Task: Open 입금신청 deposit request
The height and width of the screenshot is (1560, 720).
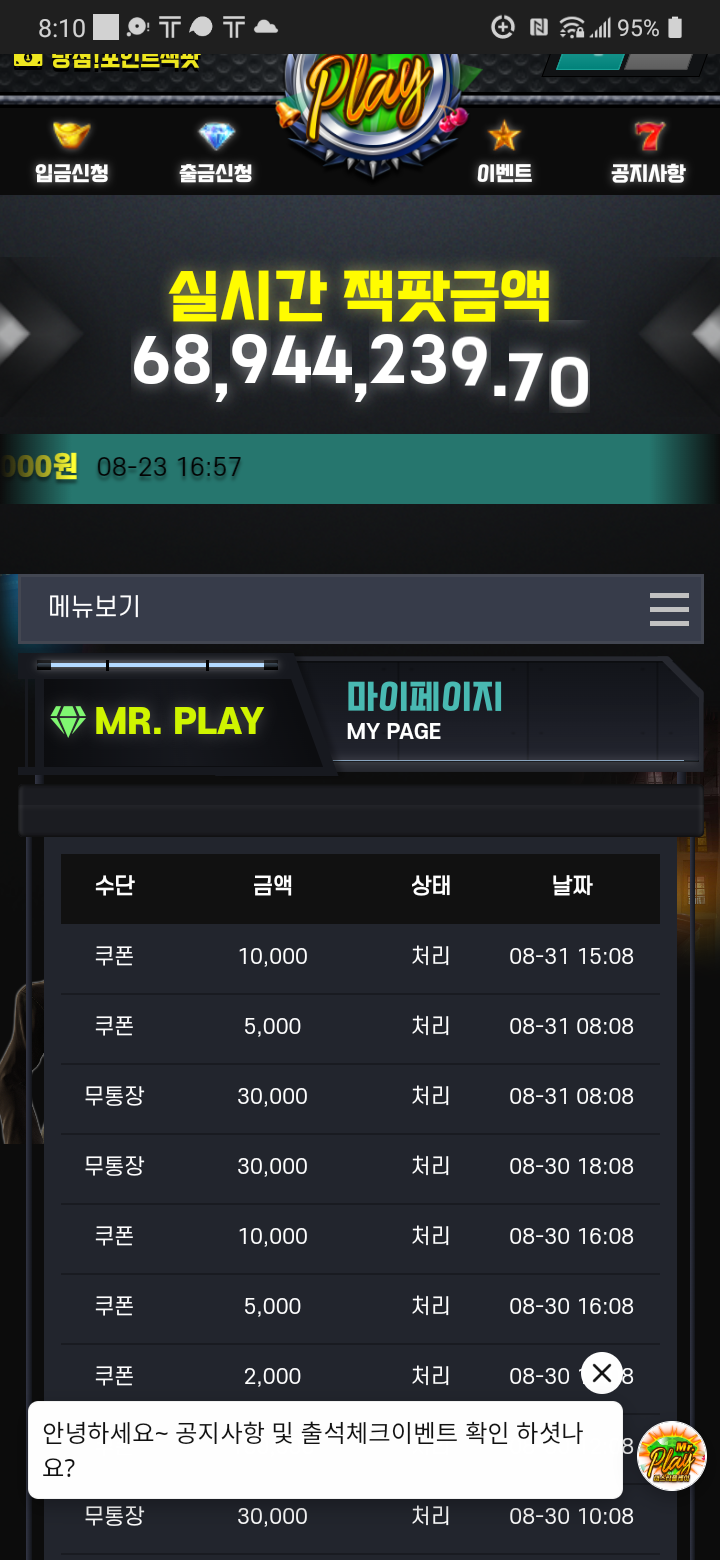Action: pyautogui.click(x=71, y=153)
